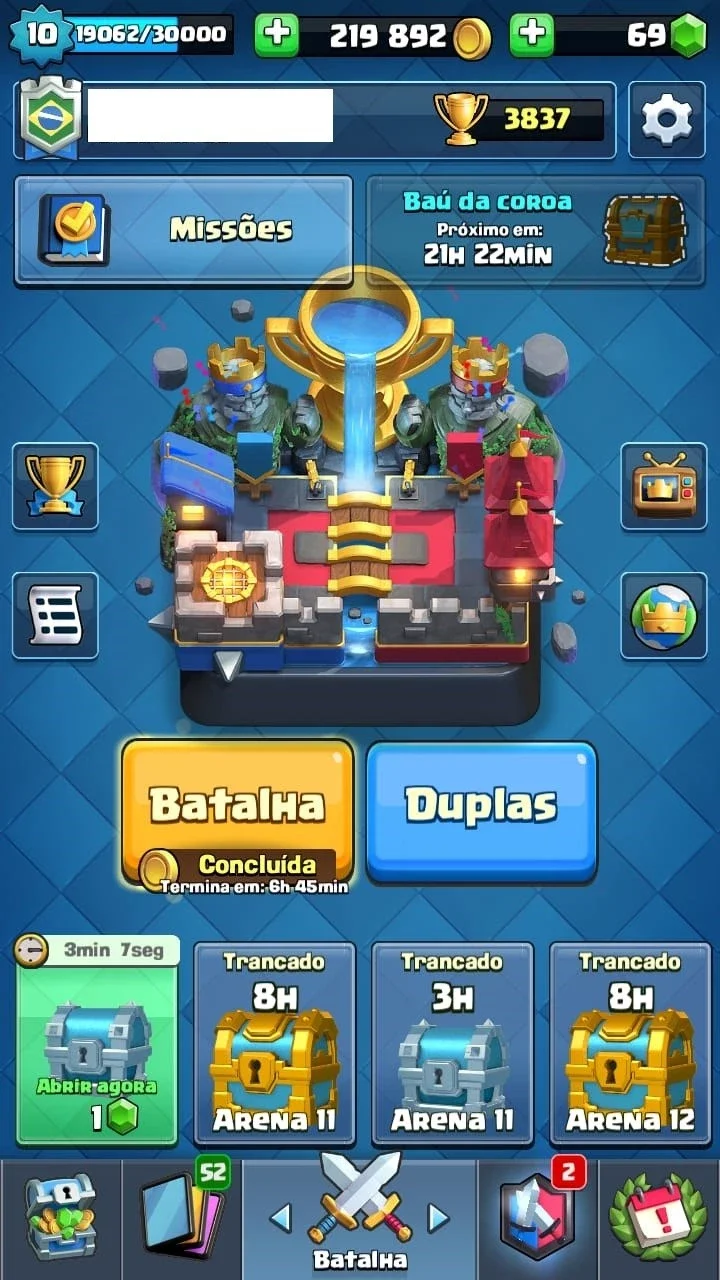Open the silver chest with Abrir agora
The height and width of the screenshot is (1280, 720).
[97, 1042]
